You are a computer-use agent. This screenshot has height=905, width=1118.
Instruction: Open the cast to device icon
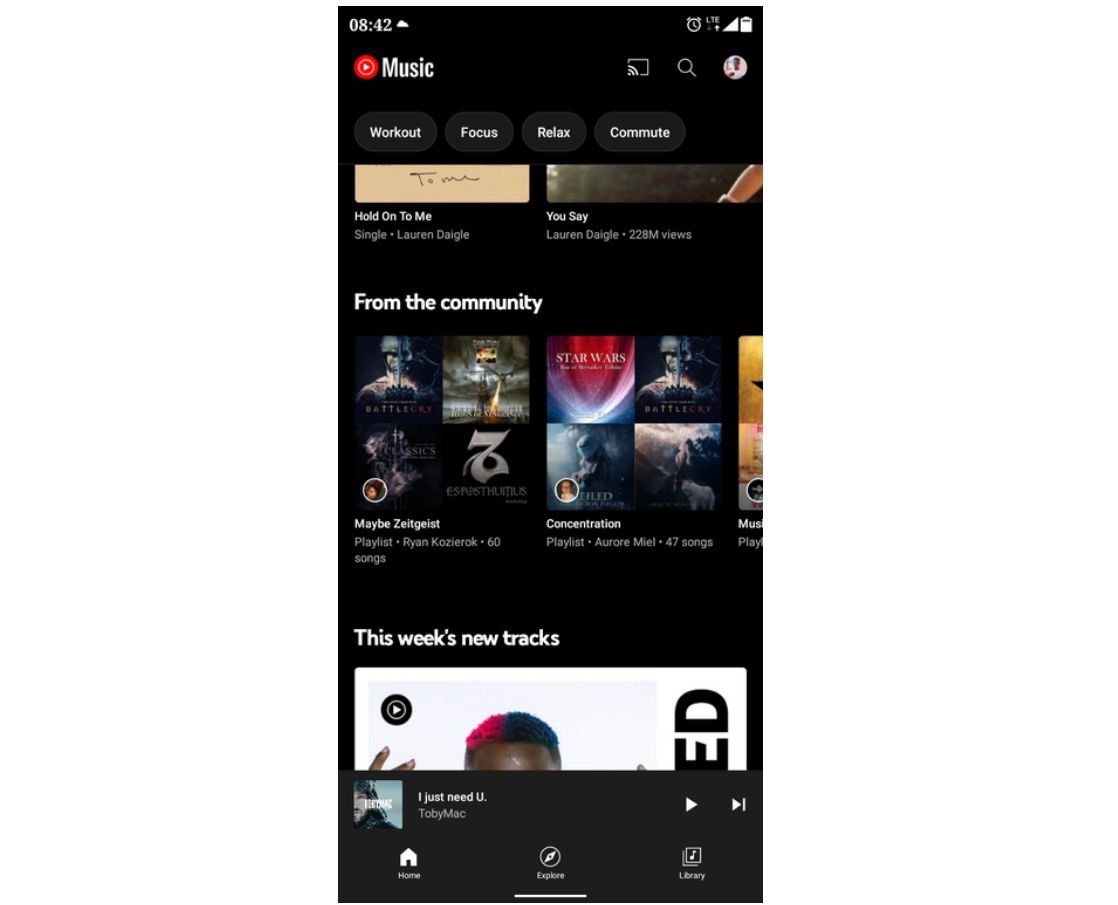[638, 68]
